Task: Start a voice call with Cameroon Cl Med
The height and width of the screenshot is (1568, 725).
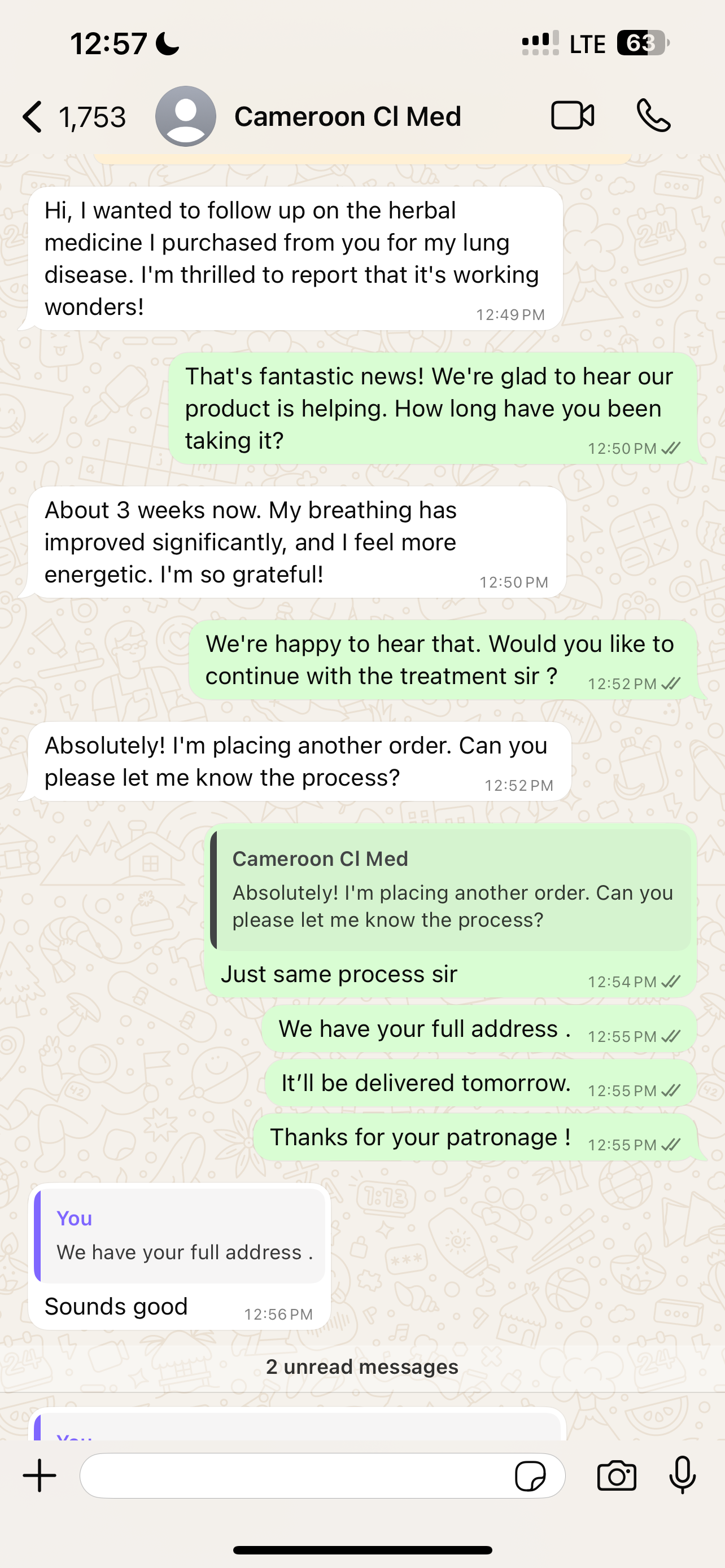Action: coord(653,116)
